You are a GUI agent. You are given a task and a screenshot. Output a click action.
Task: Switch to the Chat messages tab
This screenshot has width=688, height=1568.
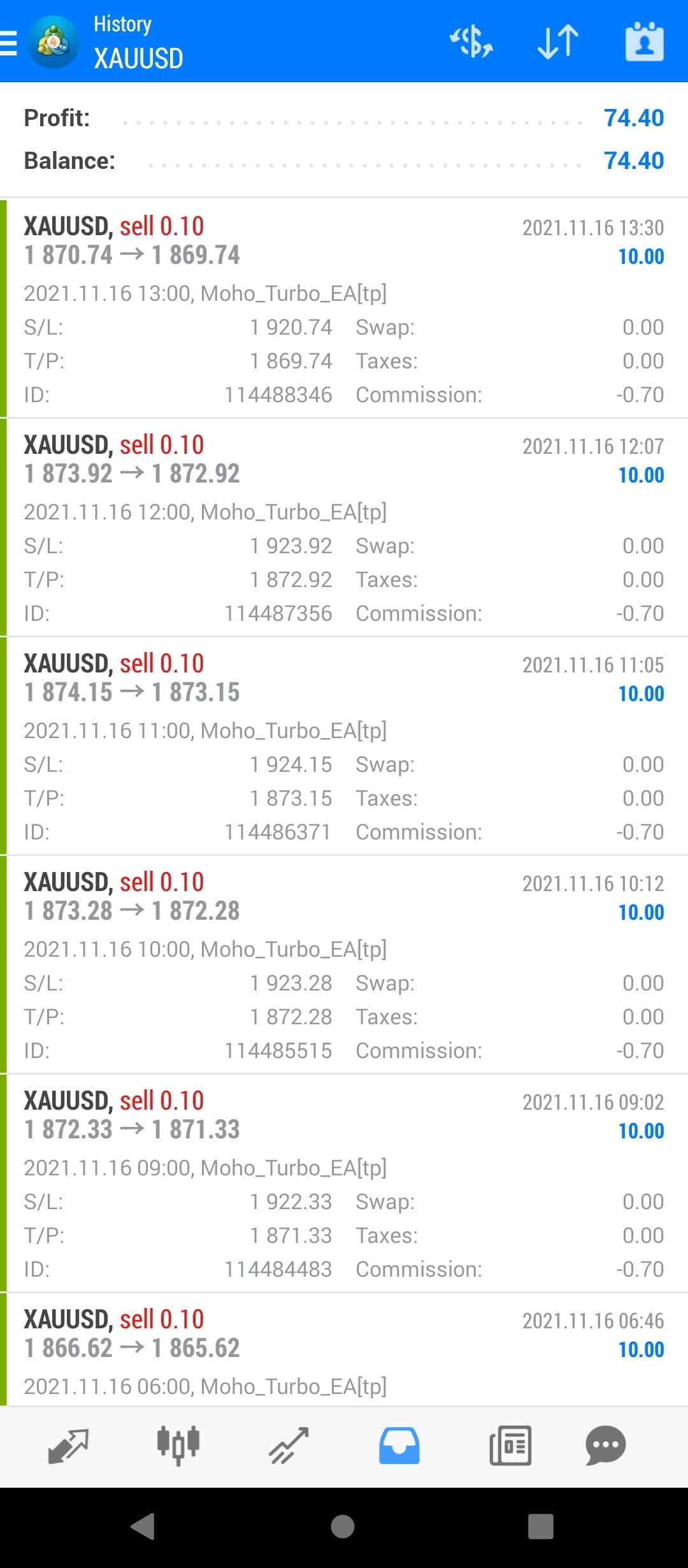(605, 1447)
